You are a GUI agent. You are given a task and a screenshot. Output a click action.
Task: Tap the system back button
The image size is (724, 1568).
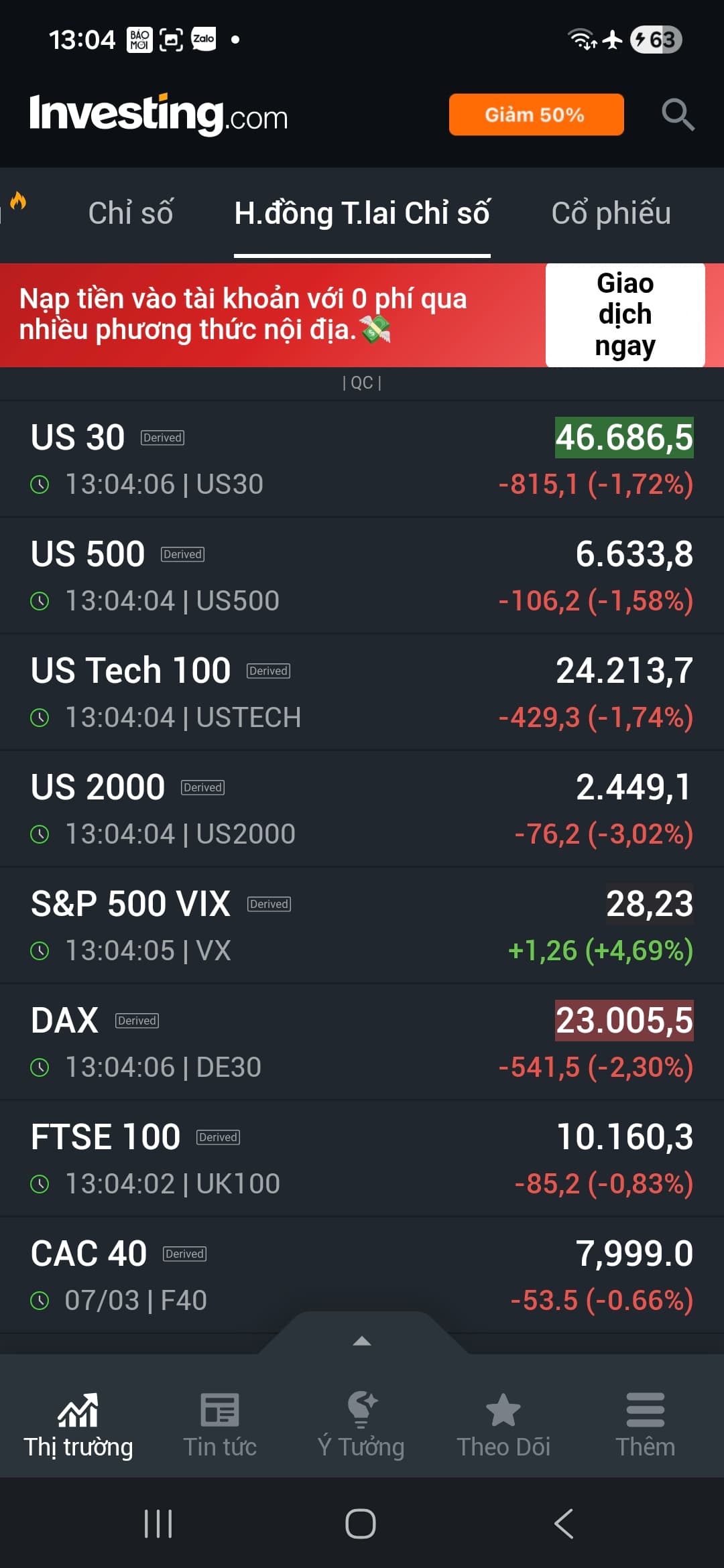564,1524
